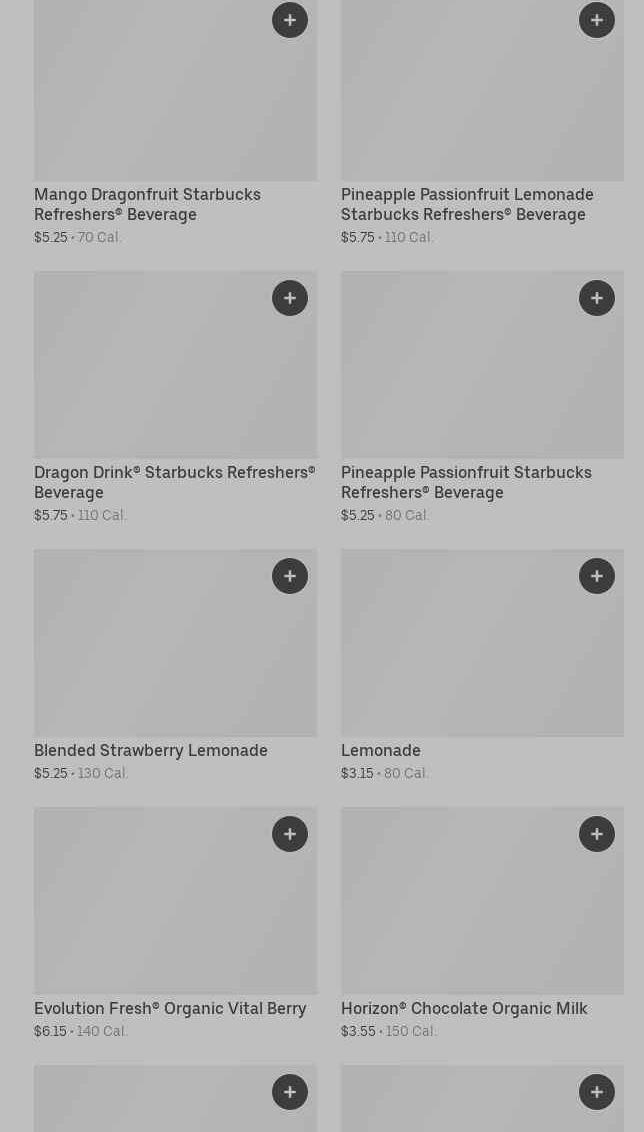Open Mango Dragonfruit Starbucks Refreshers item
The image size is (644, 1132).
coord(147,204)
